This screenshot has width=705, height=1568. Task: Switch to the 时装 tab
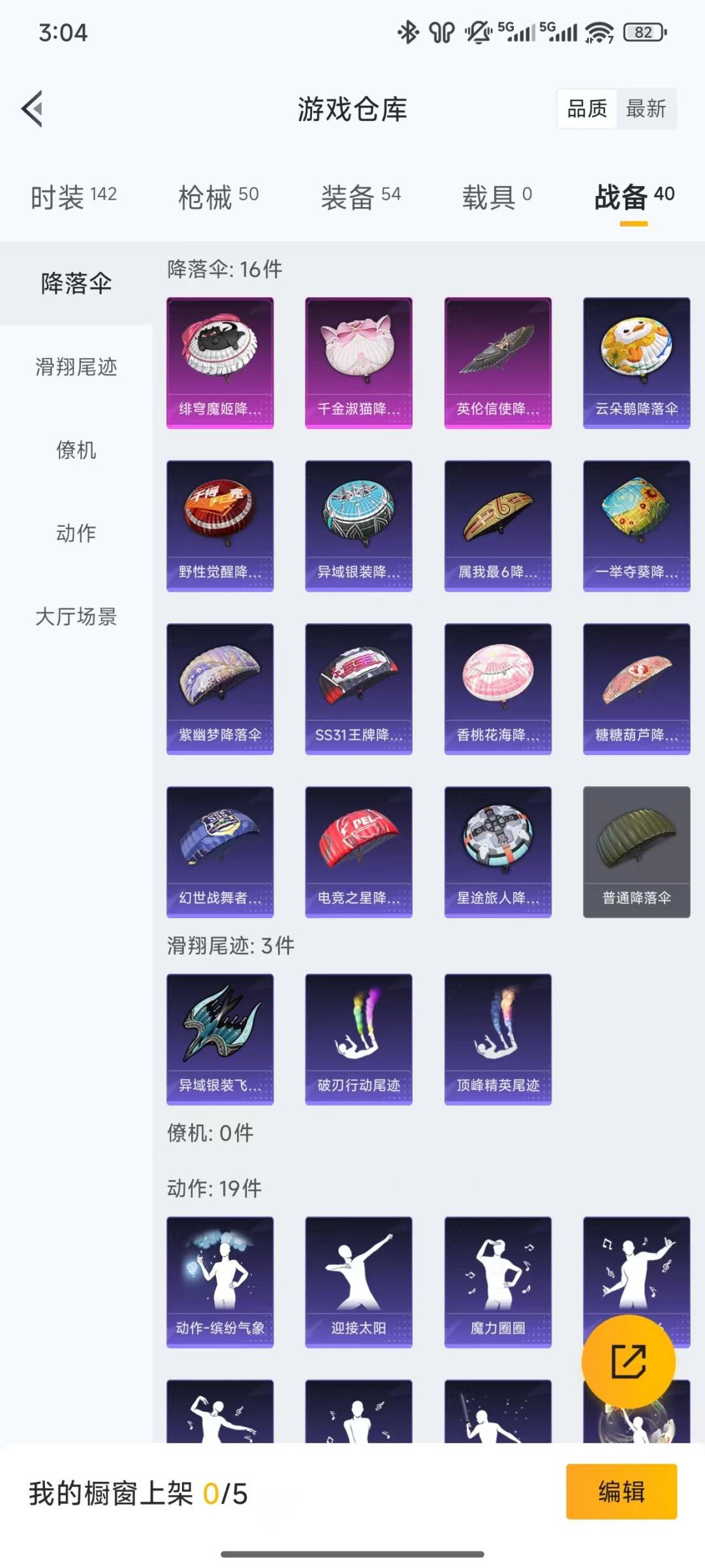(x=73, y=196)
